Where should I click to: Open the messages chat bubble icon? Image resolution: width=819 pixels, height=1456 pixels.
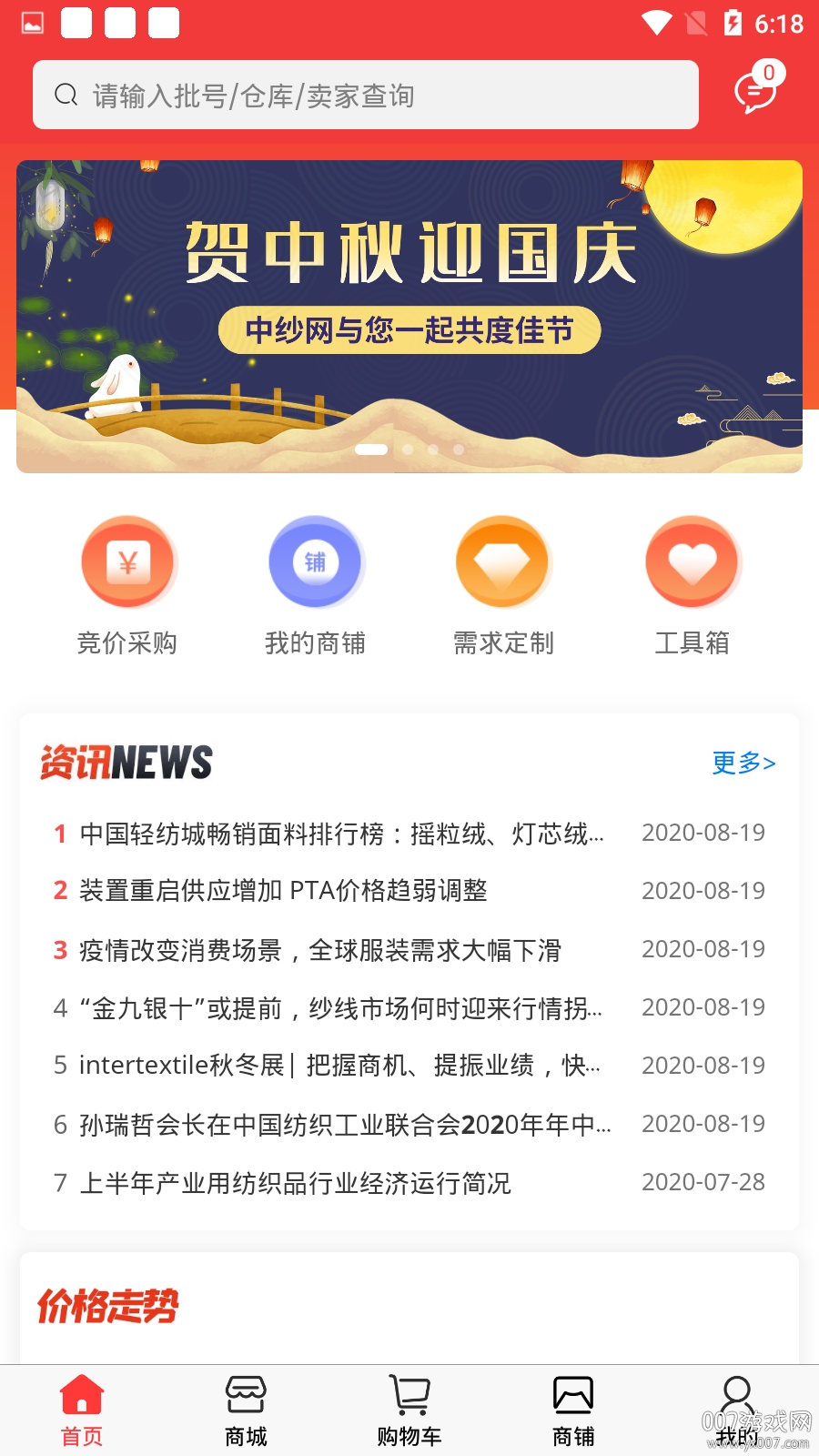(x=755, y=91)
